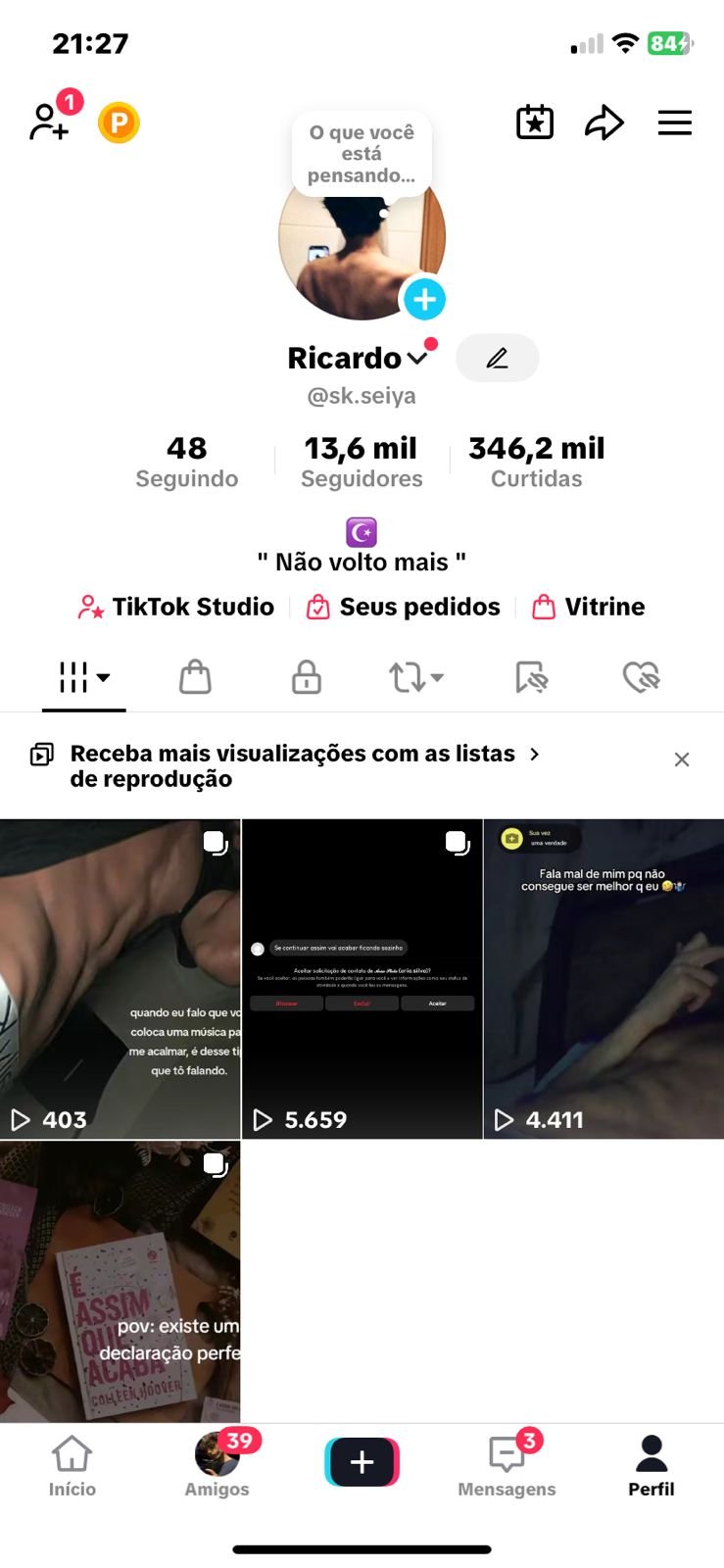Dismiss the playlists suggestion banner
The width and height of the screenshot is (724, 1568).
tap(682, 759)
